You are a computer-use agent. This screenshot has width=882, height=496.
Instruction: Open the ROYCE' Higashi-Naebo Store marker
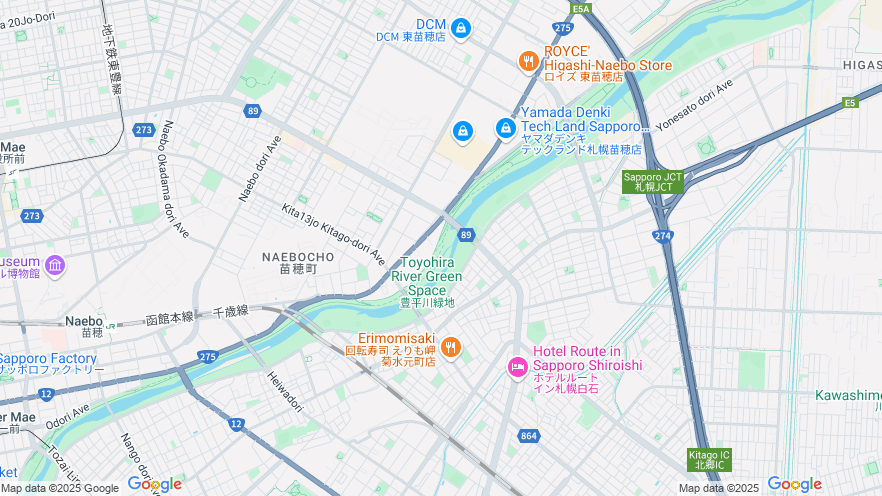coord(529,62)
